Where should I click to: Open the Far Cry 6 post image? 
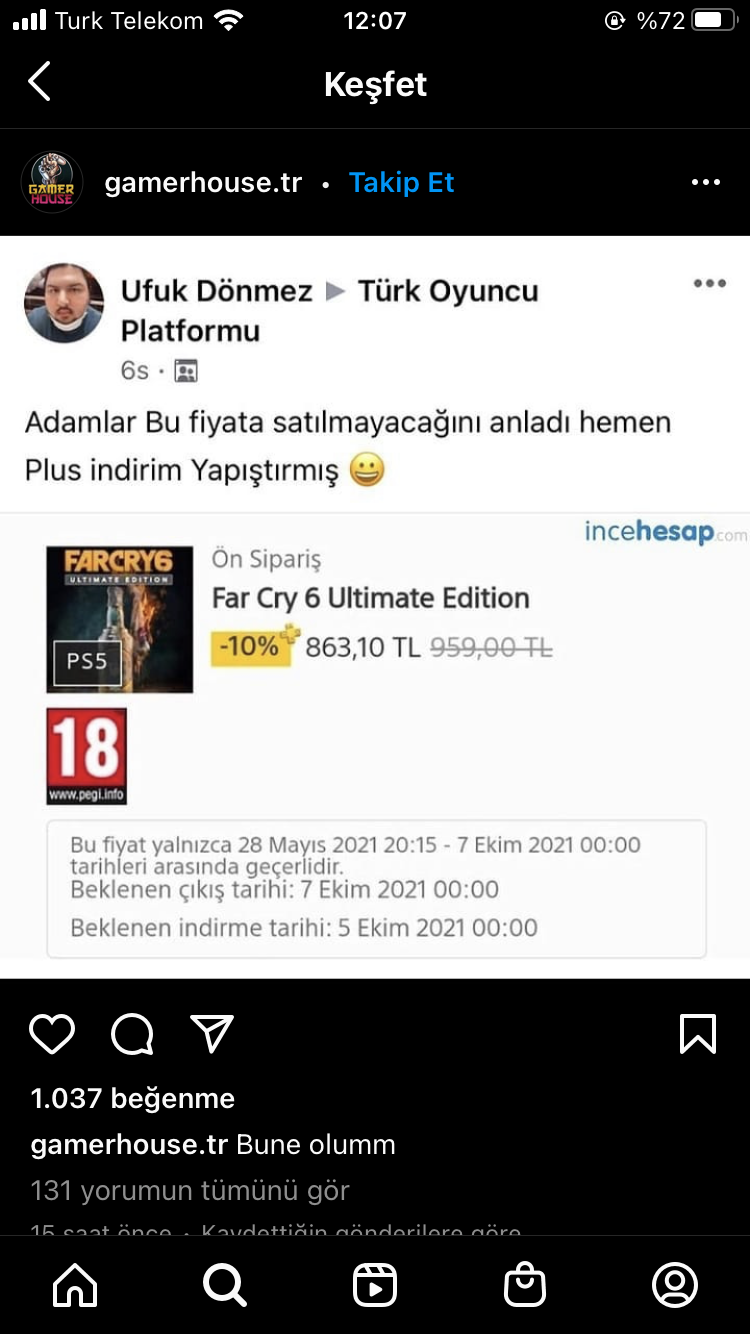tap(375, 606)
